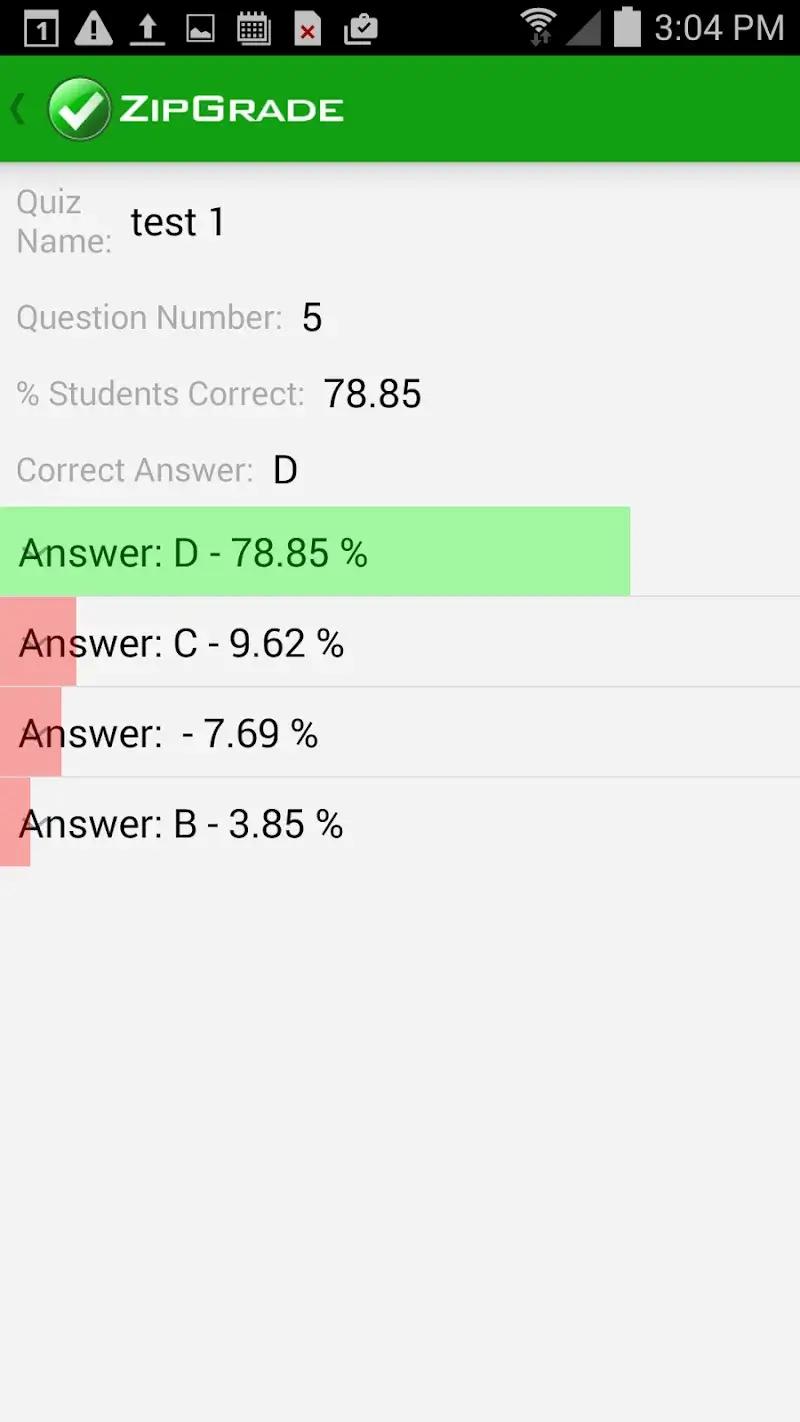This screenshot has width=800, height=1422.
Task: Tap the correct answer 'D' value
Action: 285,469
